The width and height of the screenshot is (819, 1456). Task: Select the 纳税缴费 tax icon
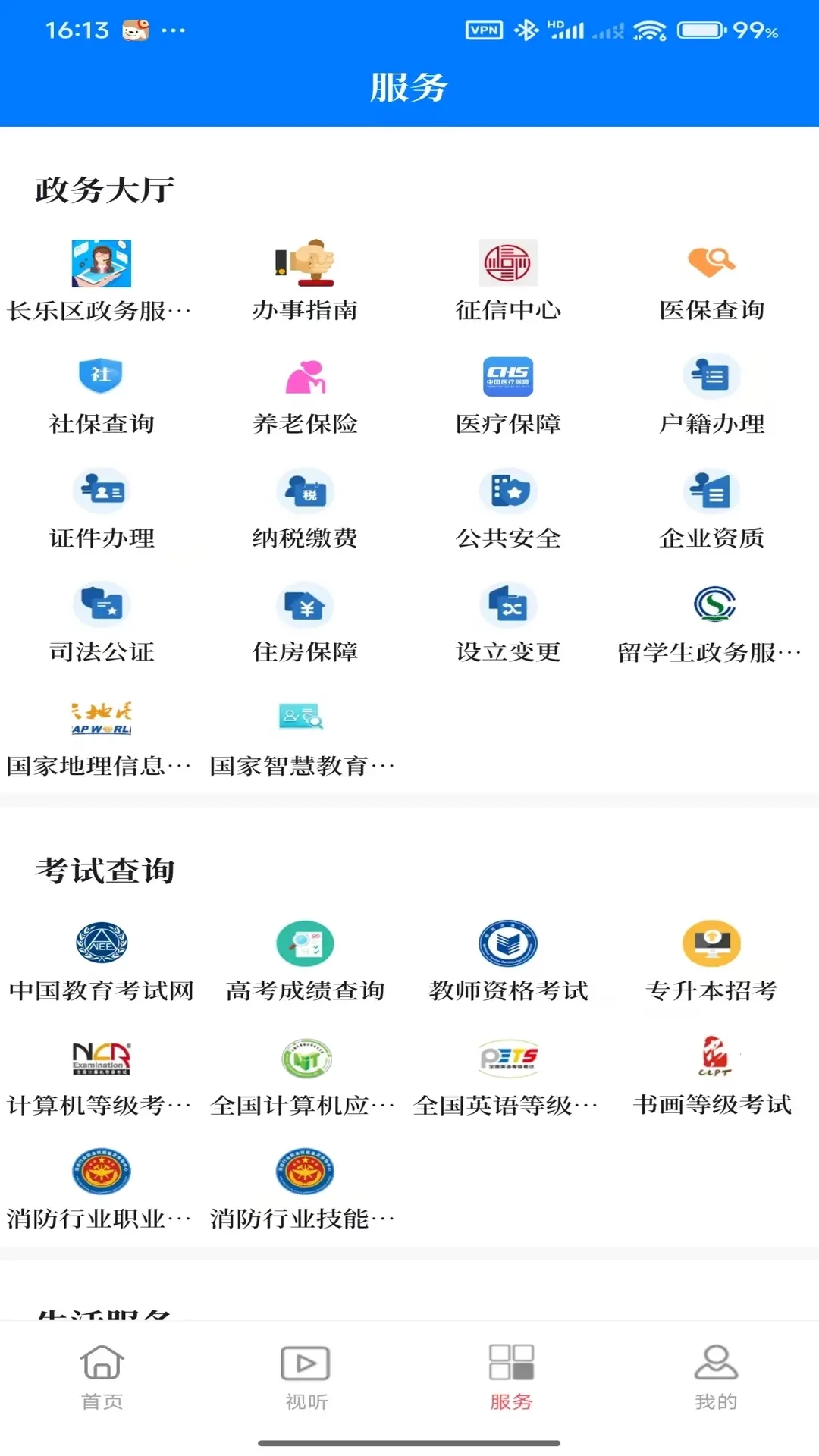[305, 491]
